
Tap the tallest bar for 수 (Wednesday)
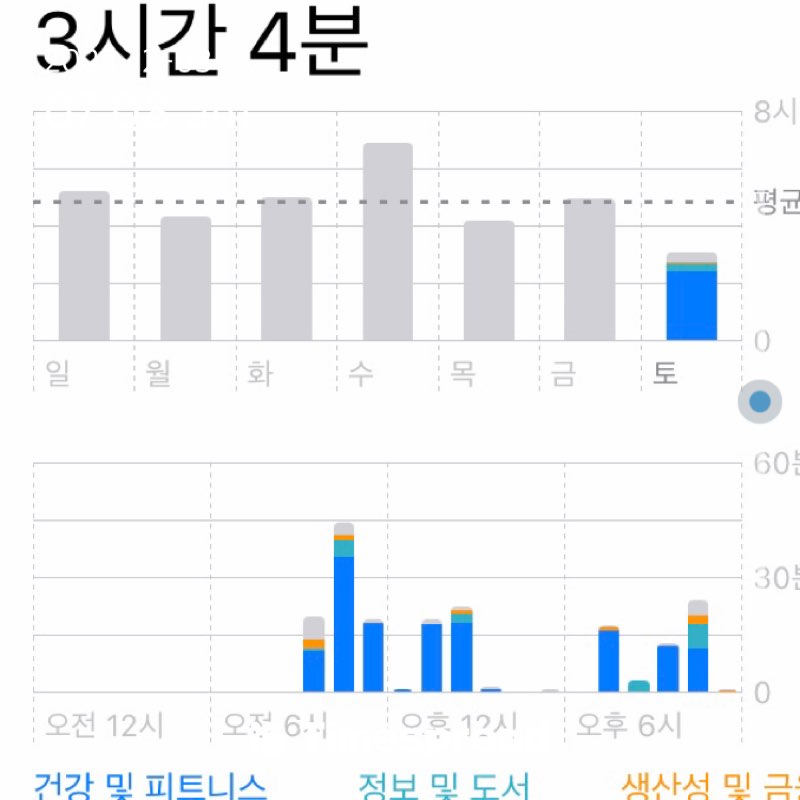(388, 242)
